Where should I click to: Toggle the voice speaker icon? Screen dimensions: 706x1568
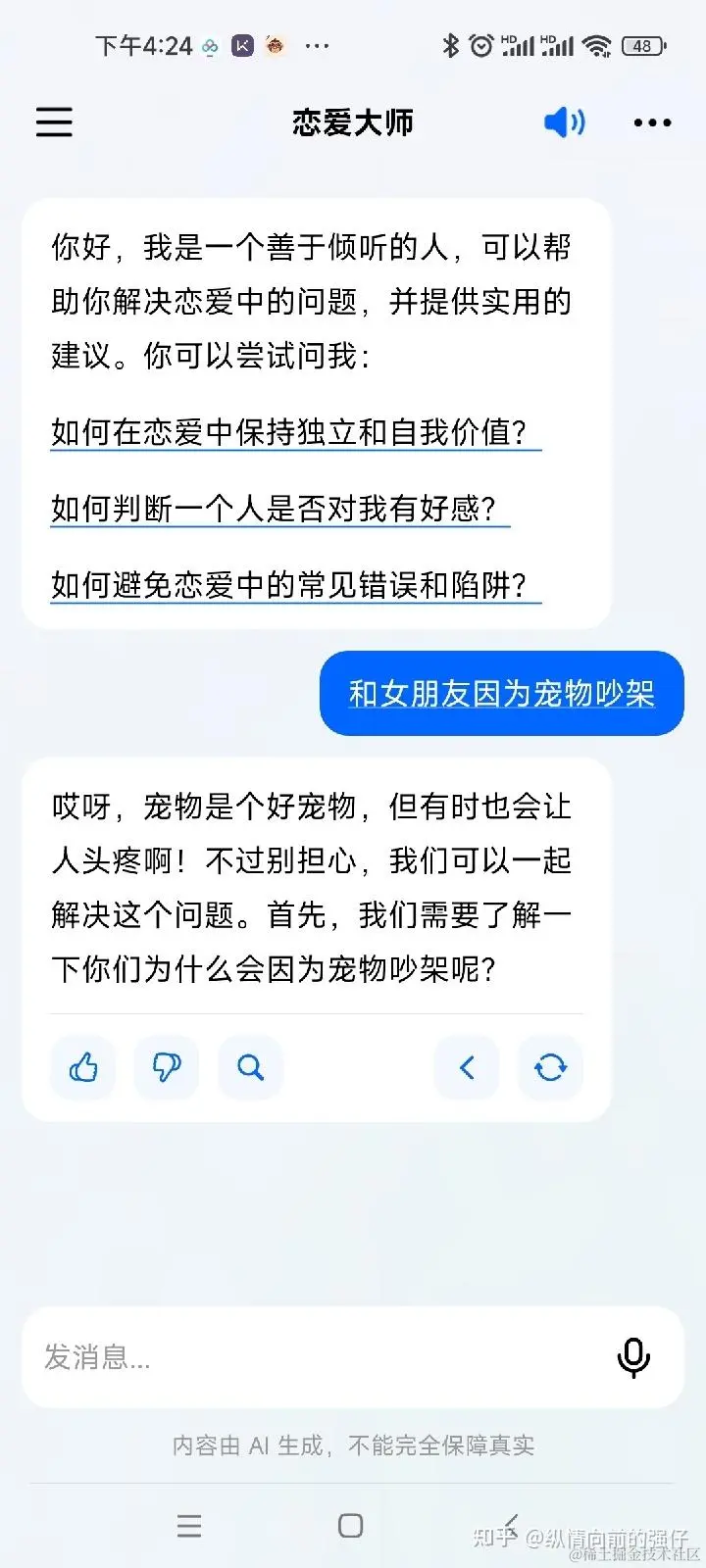click(x=565, y=122)
